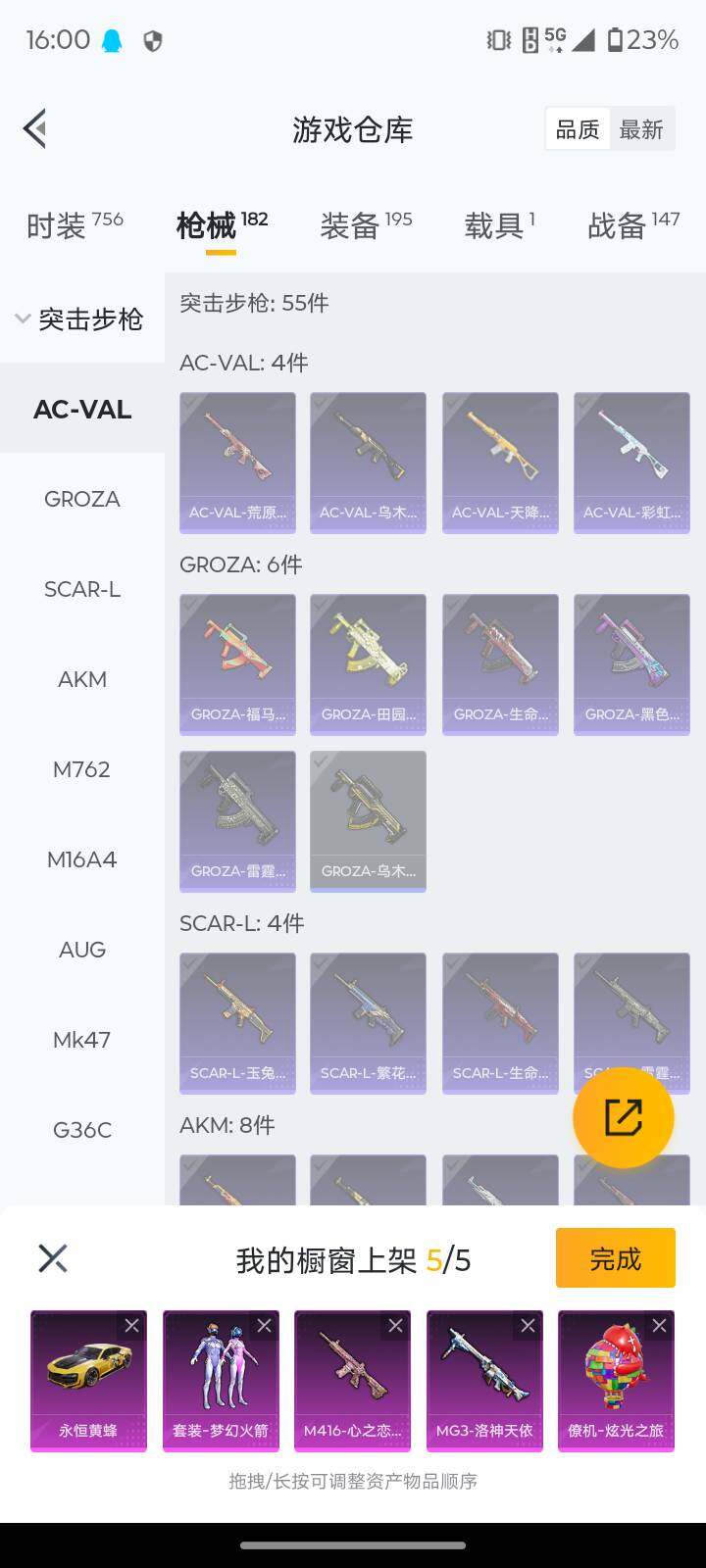Go back from 游戏仓库
Image resolution: width=706 pixels, height=1568 pixels.
(35, 128)
